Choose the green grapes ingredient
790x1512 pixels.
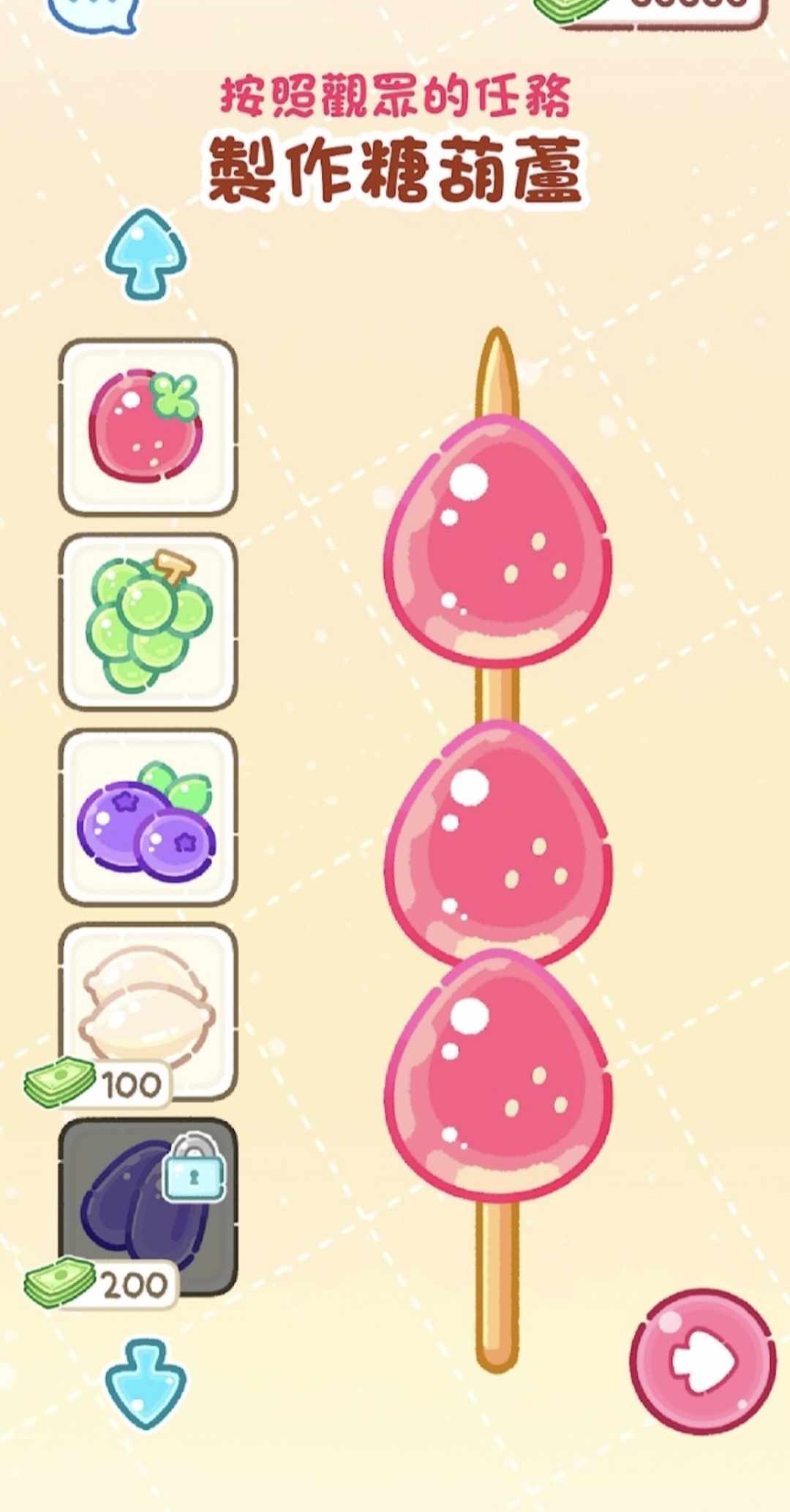(x=148, y=621)
